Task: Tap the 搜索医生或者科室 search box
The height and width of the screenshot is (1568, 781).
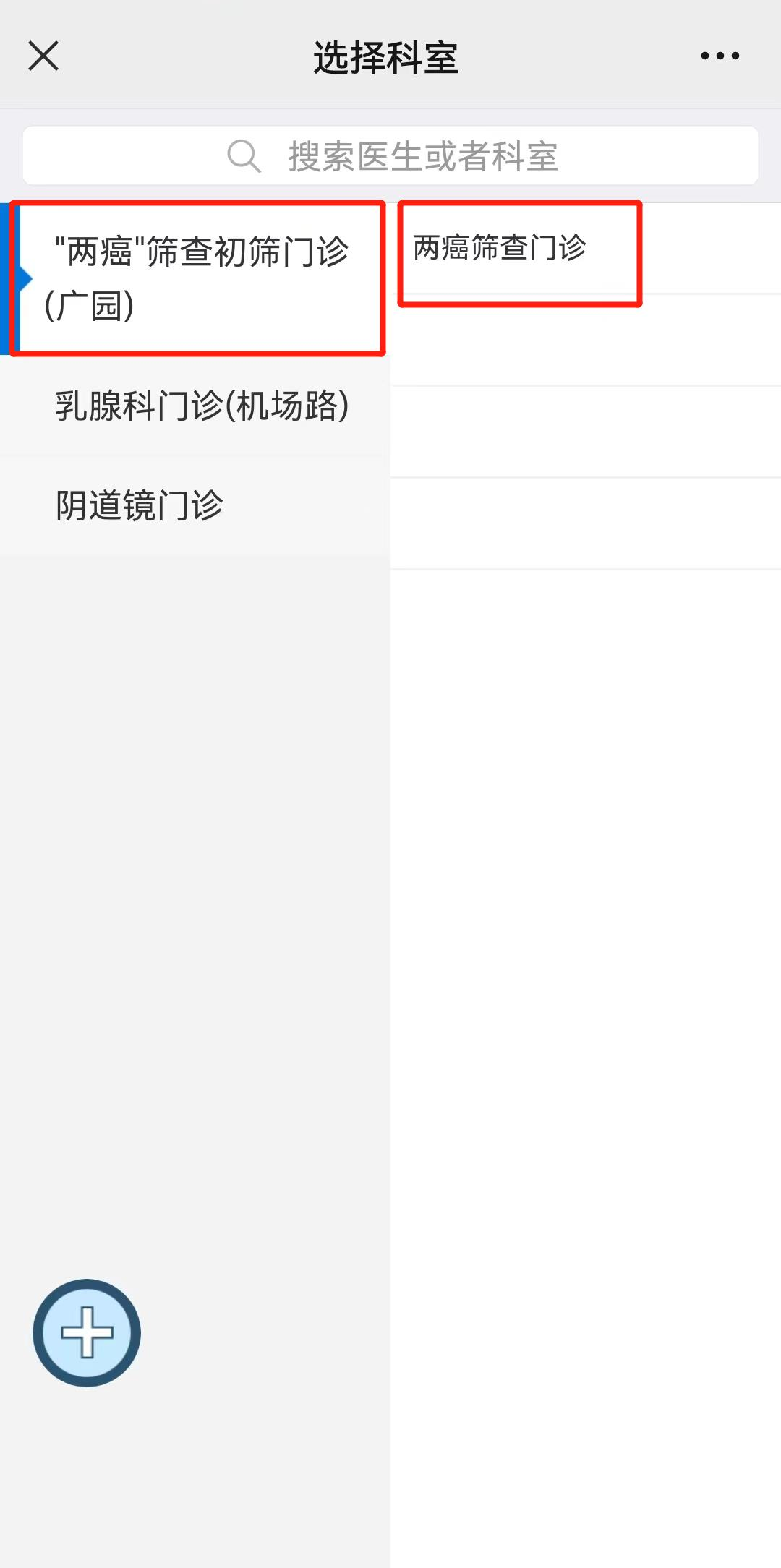Action: [390, 156]
